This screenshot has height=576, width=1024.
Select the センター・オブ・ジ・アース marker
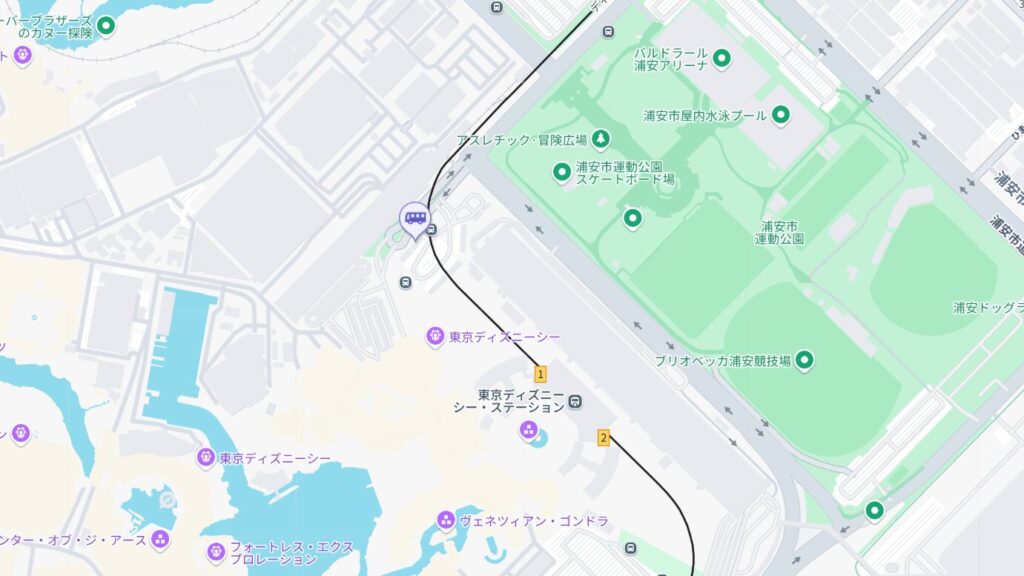click(160, 540)
